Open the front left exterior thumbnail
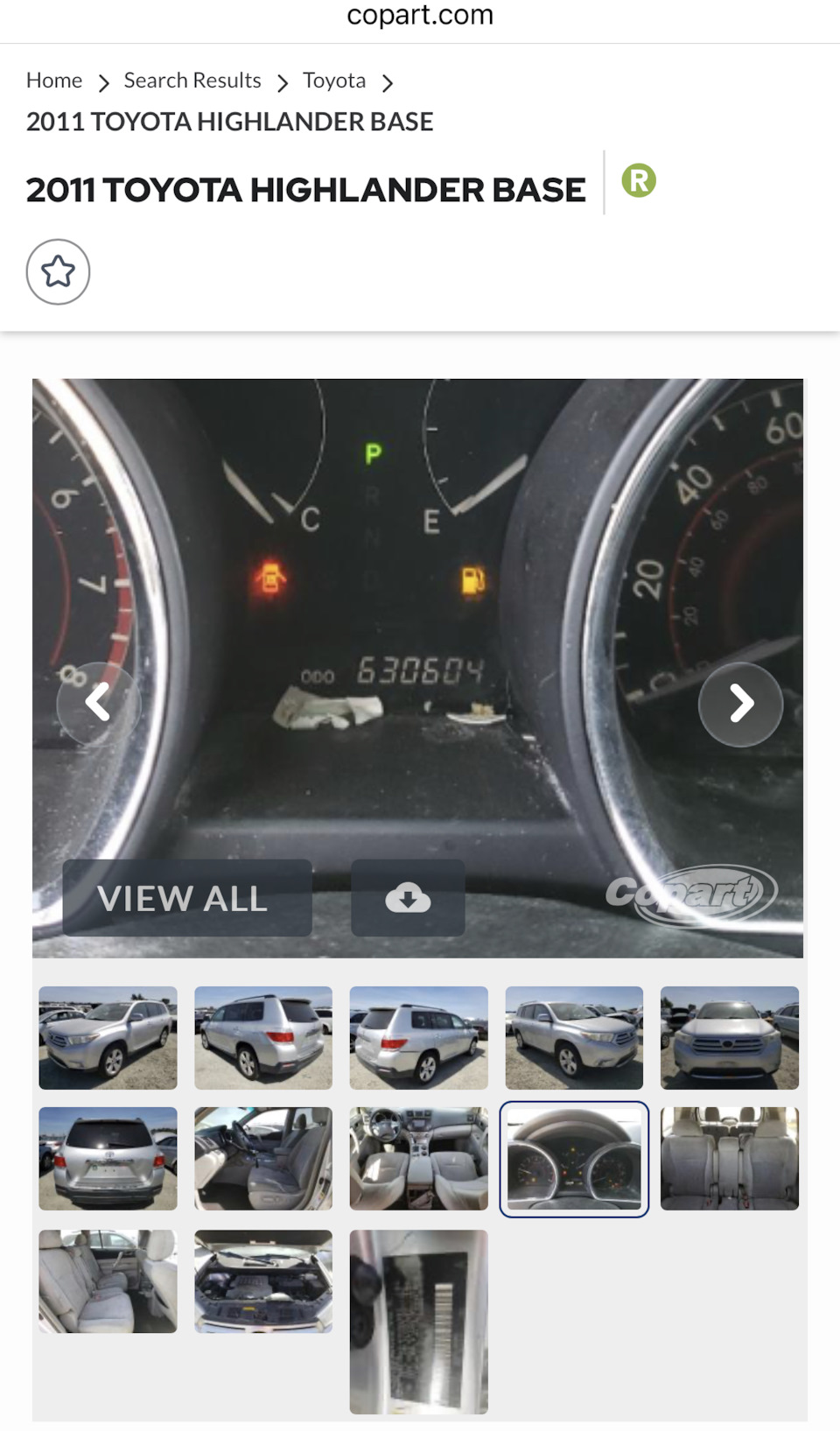840x1431 pixels. (x=108, y=1037)
